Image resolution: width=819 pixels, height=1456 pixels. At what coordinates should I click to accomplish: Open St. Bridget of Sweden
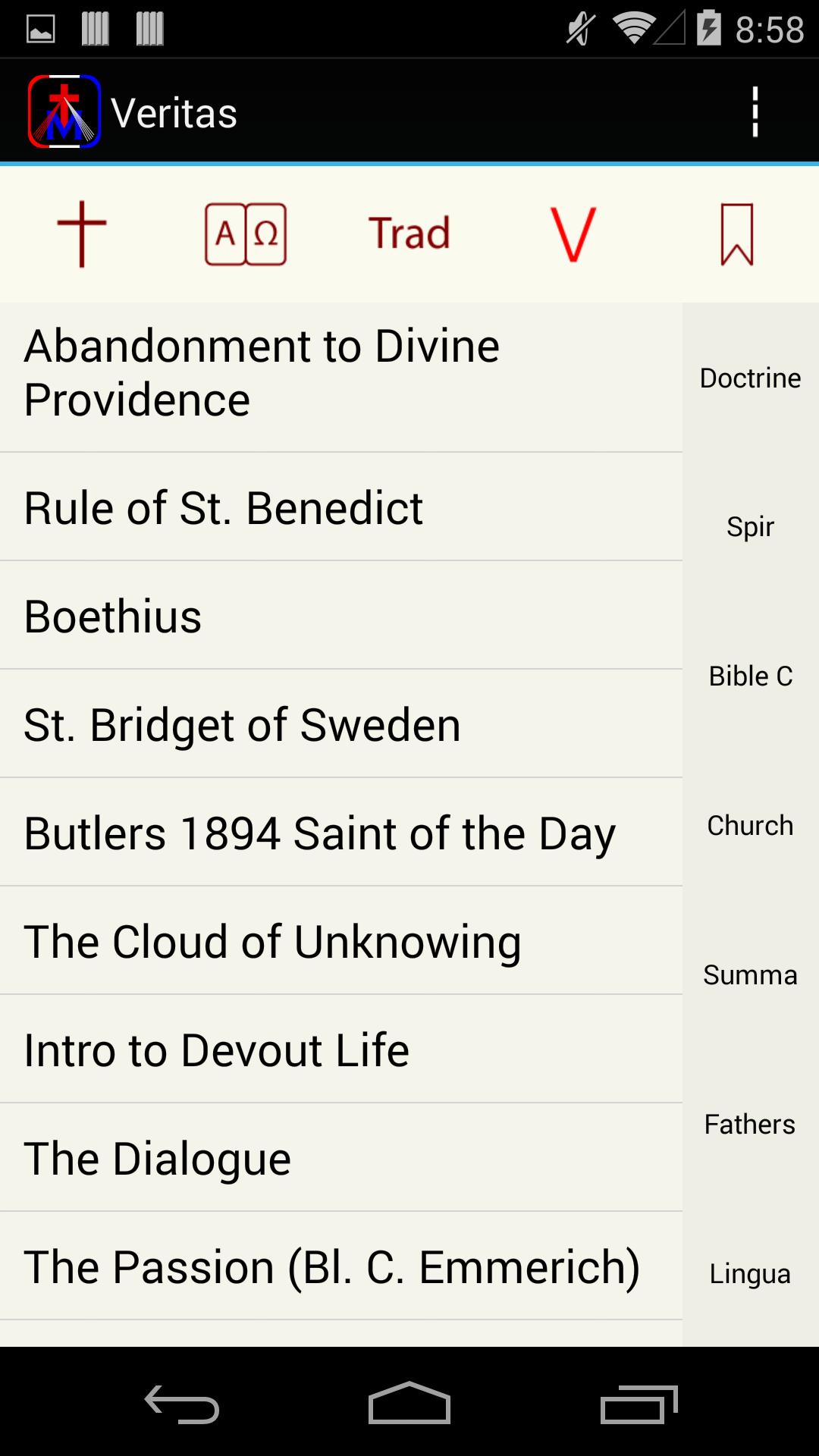[341, 724]
